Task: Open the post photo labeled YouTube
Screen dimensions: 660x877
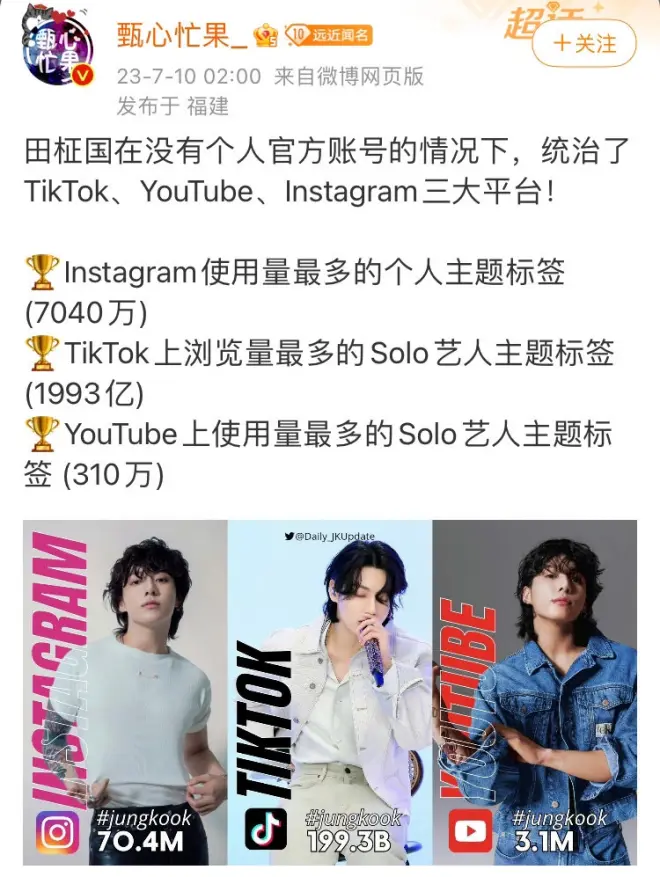Action: 535,692
